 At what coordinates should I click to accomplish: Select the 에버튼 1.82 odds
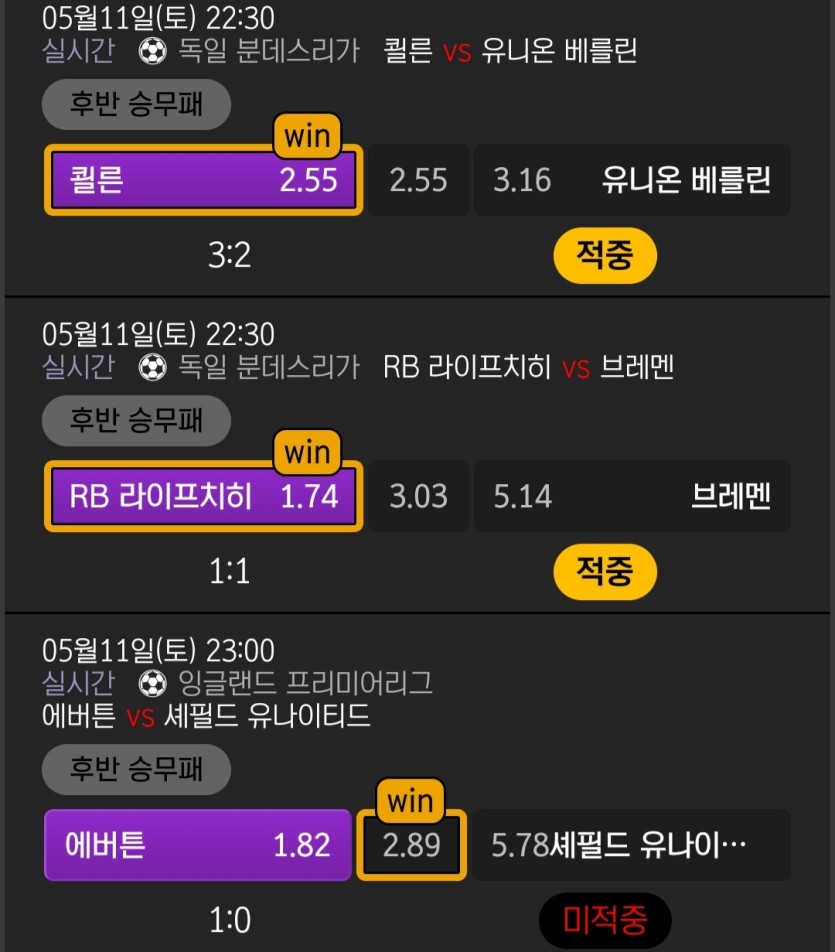point(197,845)
